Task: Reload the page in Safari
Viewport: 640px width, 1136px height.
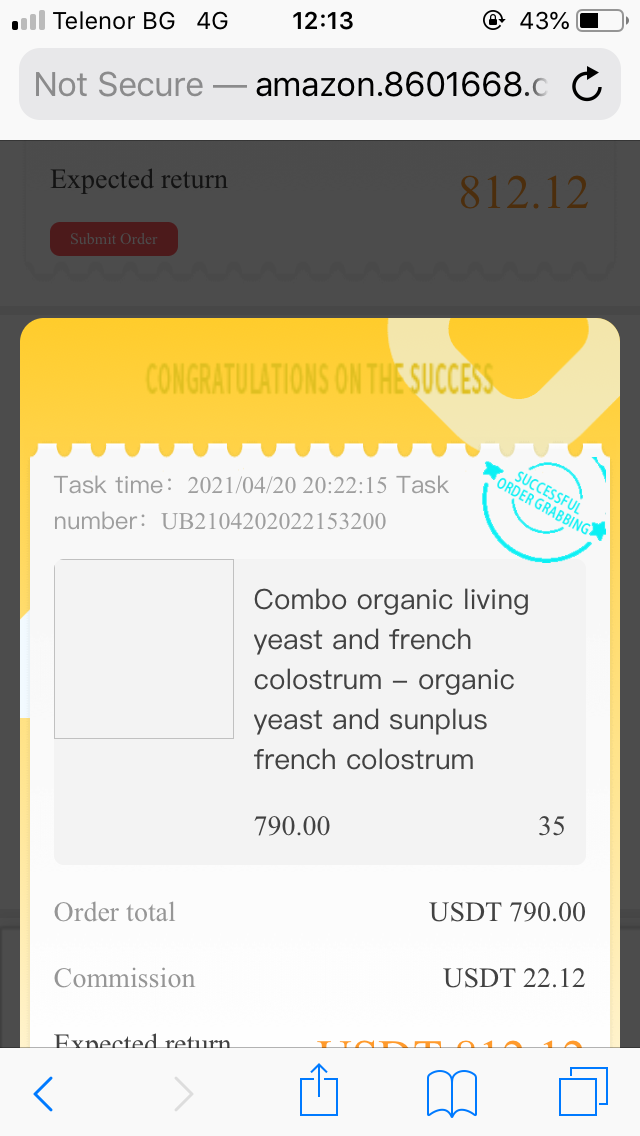Action: click(587, 85)
